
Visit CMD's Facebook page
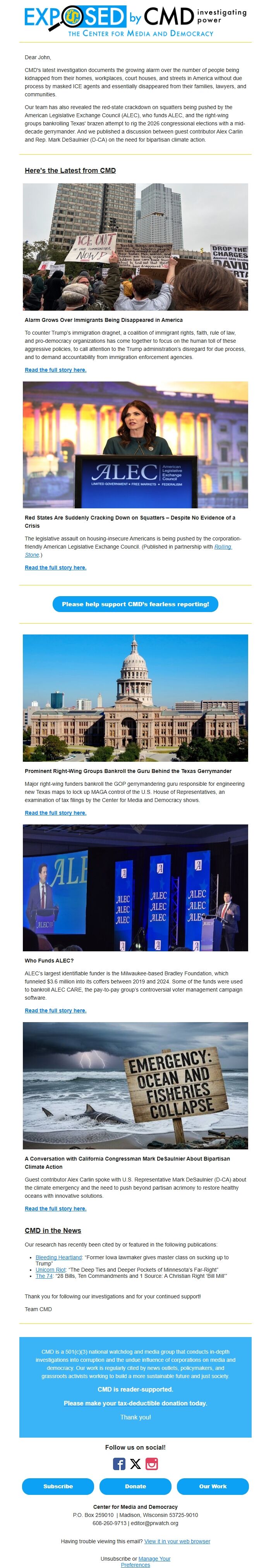click(119, 1464)
